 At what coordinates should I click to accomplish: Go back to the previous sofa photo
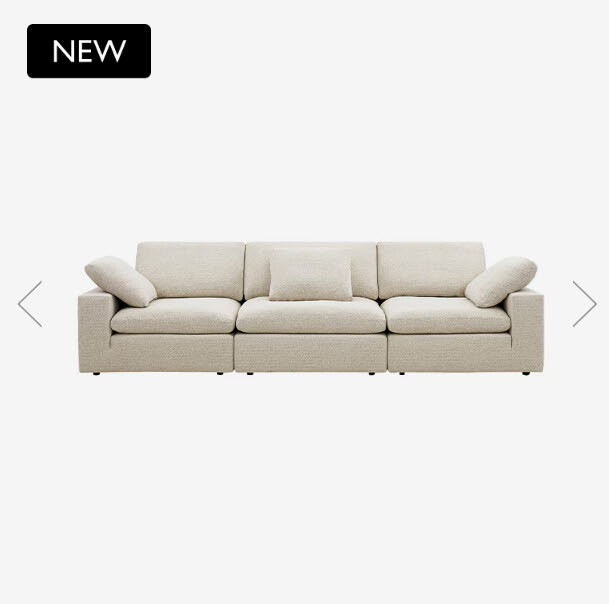[x=30, y=304]
